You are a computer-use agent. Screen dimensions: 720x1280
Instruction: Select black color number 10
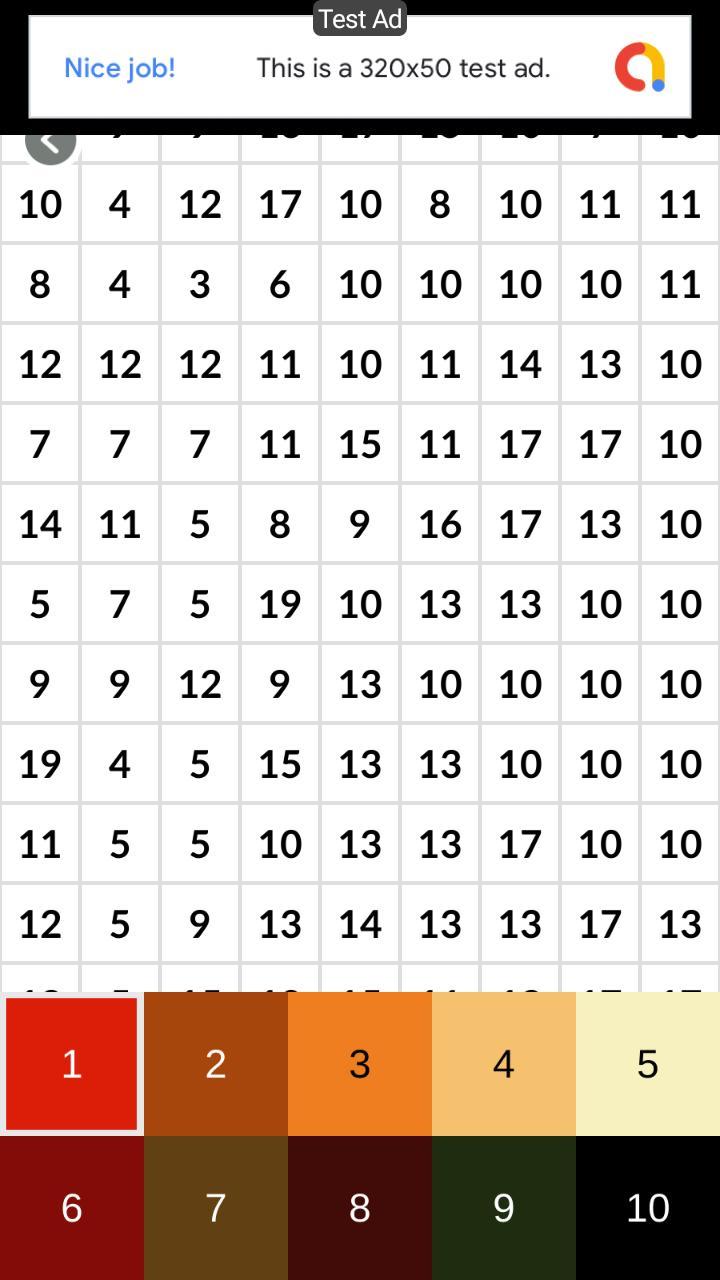[648, 1208]
